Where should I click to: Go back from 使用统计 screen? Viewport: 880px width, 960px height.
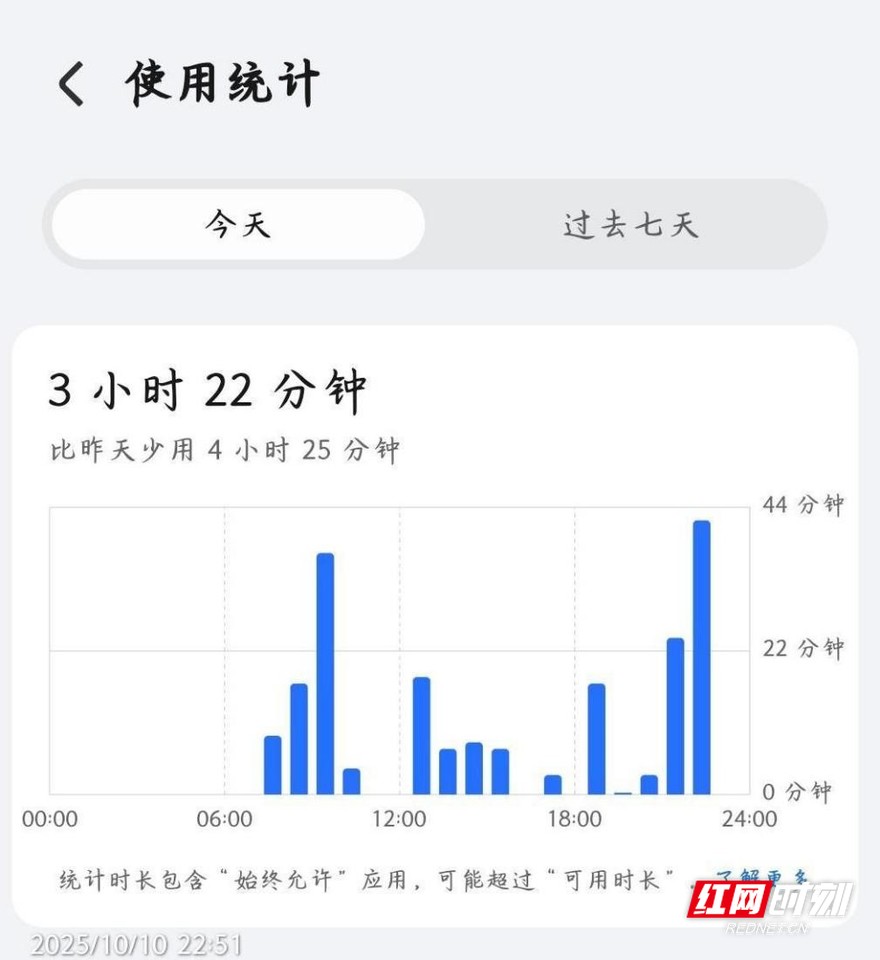click(70, 84)
